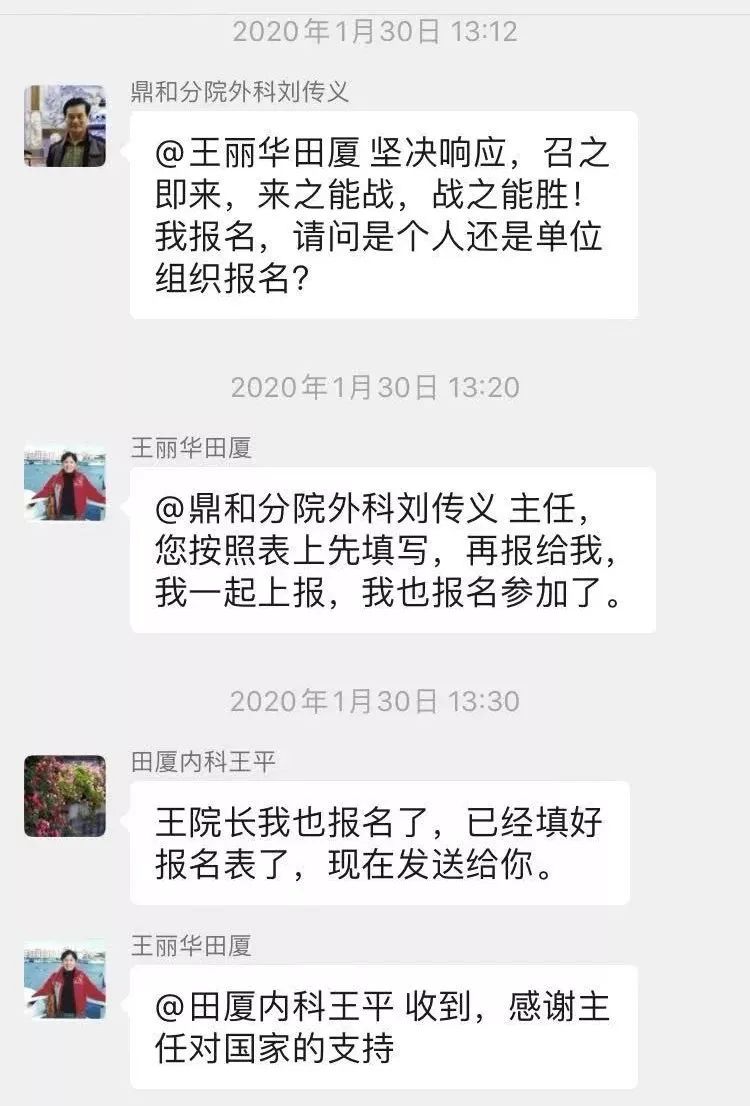Open 鼎和分院外科刘传义's profile avatar
The width and height of the screenshot is (750, 1106).
pyautogui.click(x=65, y=125)
